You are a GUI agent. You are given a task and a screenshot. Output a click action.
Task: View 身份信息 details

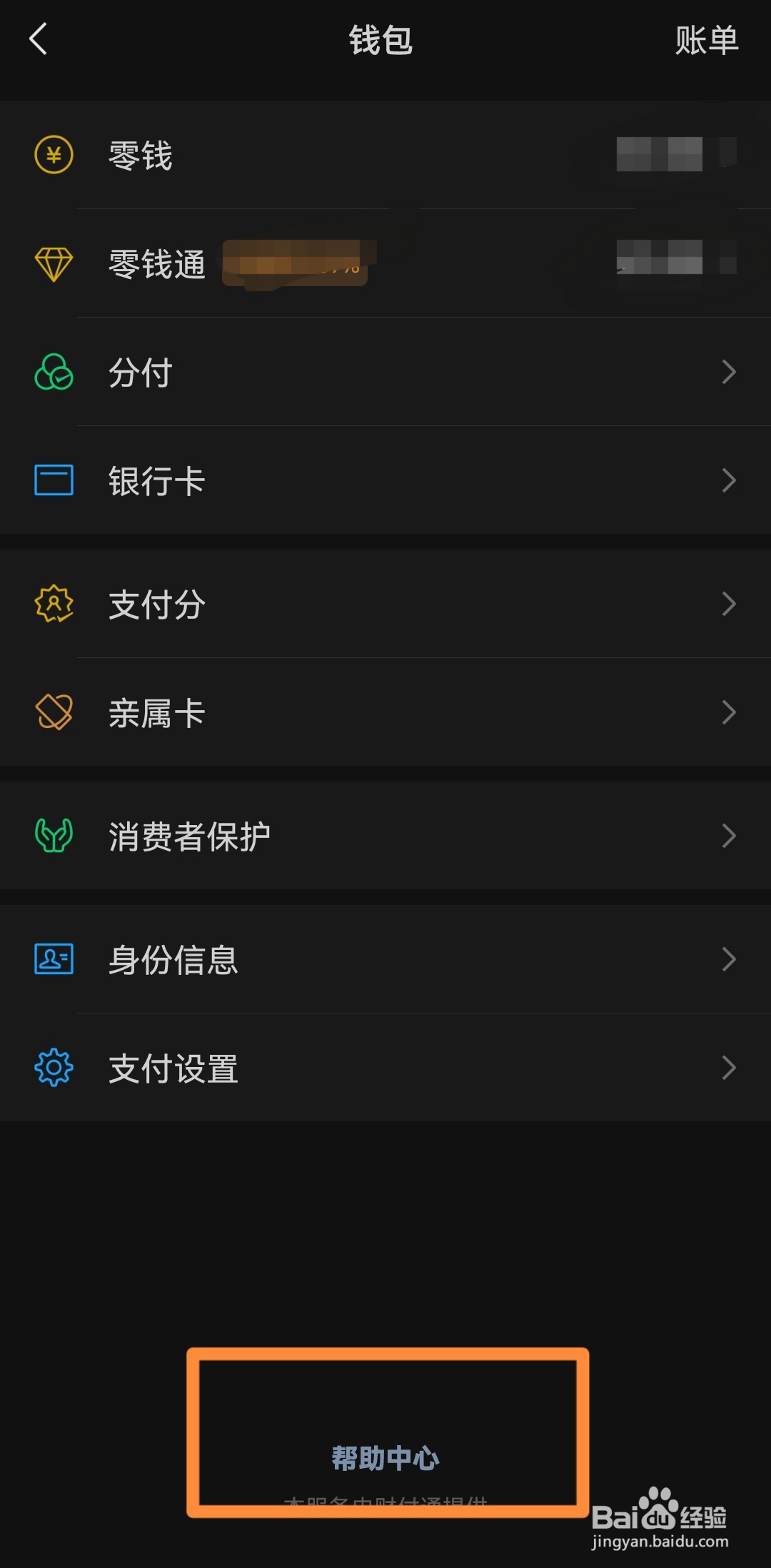[385, 959]
